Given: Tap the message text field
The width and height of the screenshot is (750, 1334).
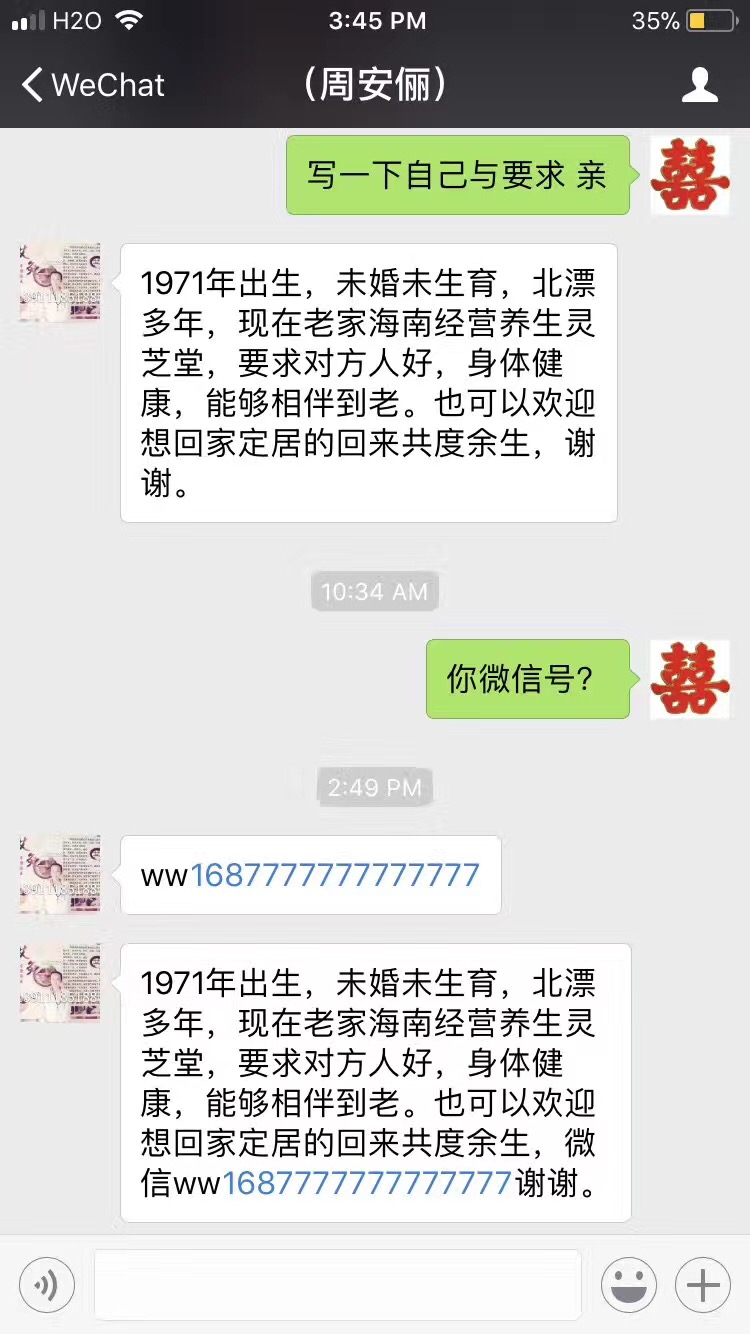Looking at the screenshot, I should coord(337,1285).
